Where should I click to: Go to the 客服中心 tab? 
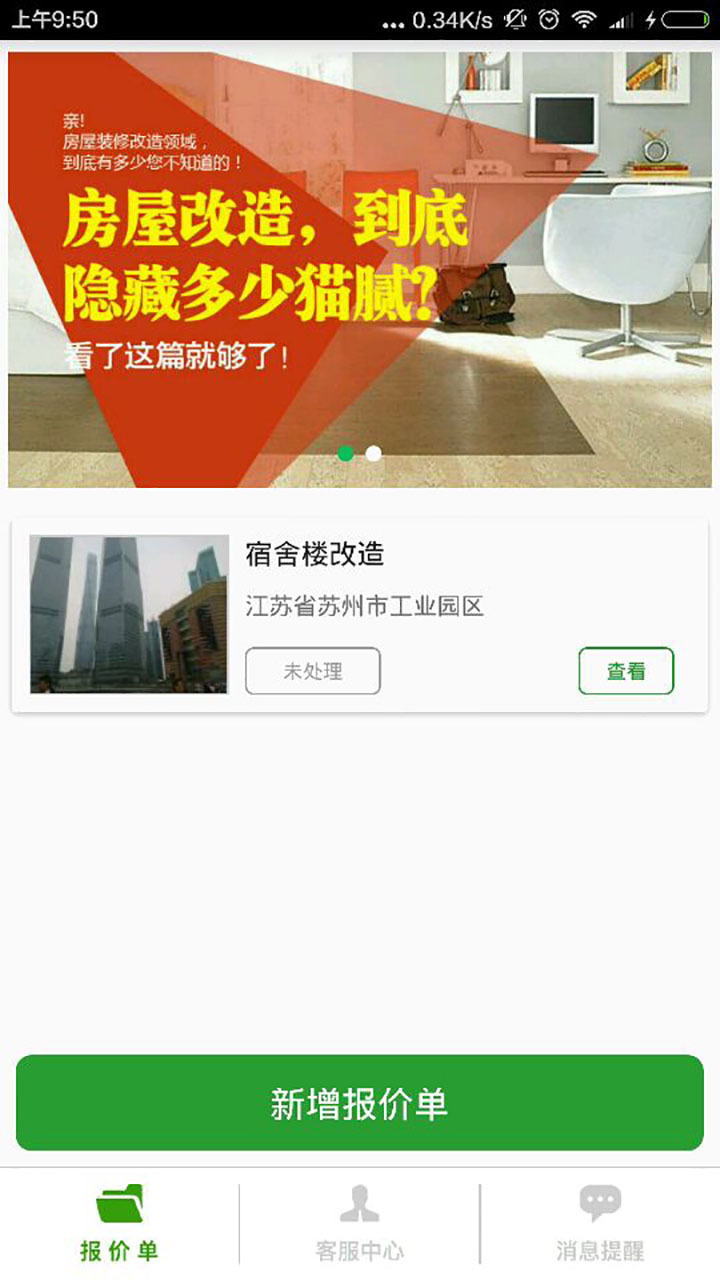click(360, 1223)
